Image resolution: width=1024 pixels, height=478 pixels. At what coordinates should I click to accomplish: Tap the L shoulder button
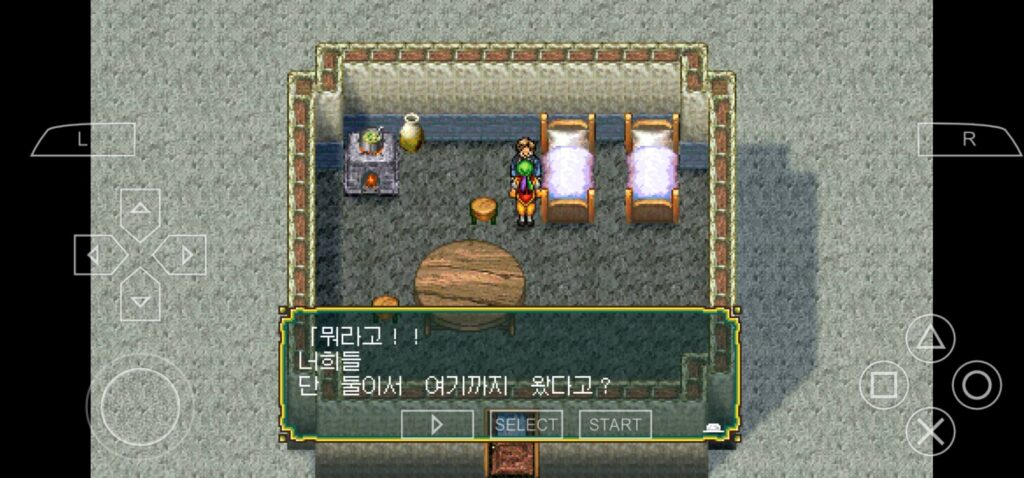point(83,140)
